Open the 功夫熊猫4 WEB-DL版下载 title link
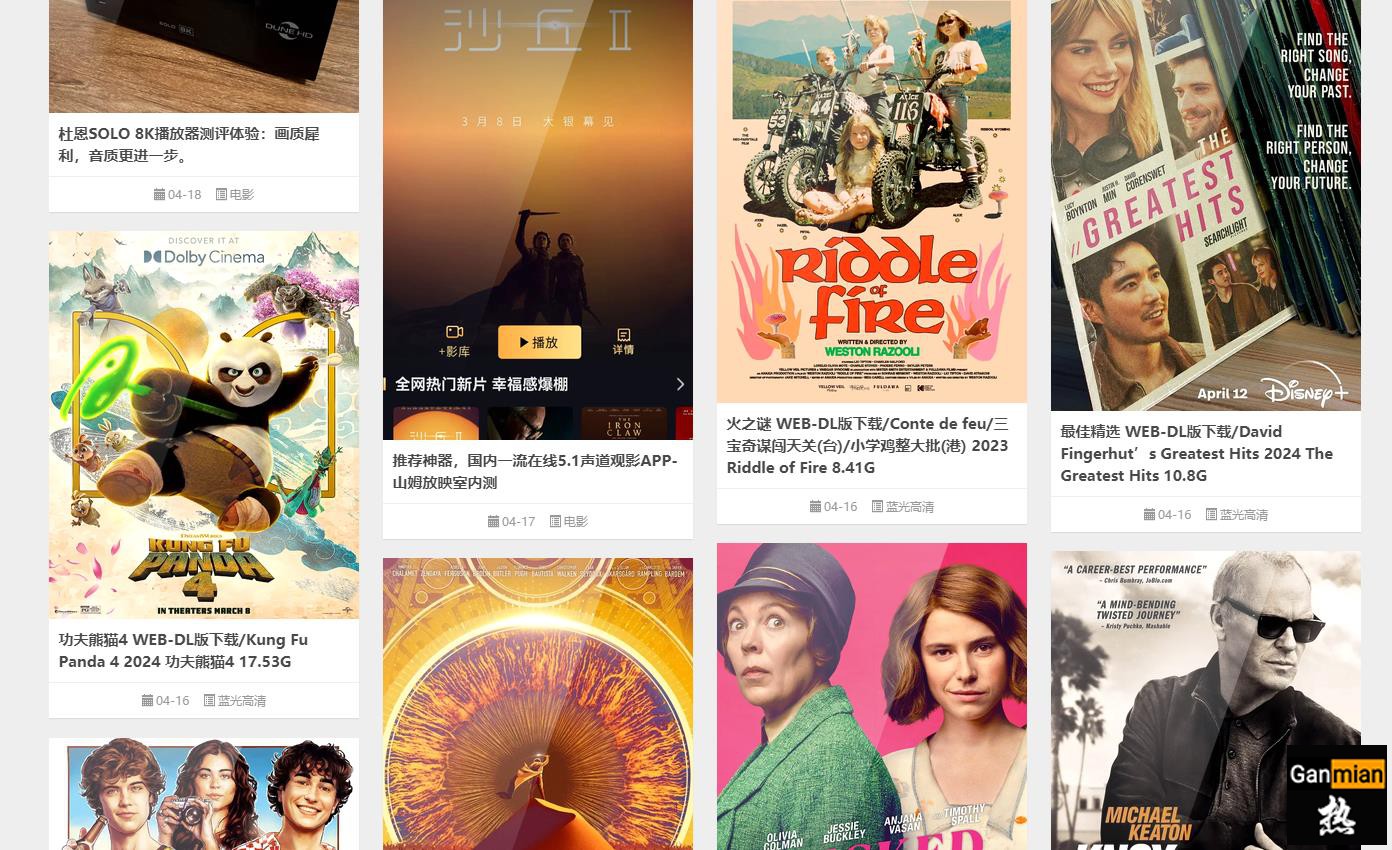1392x850 pixels. [x=183, y=650]
